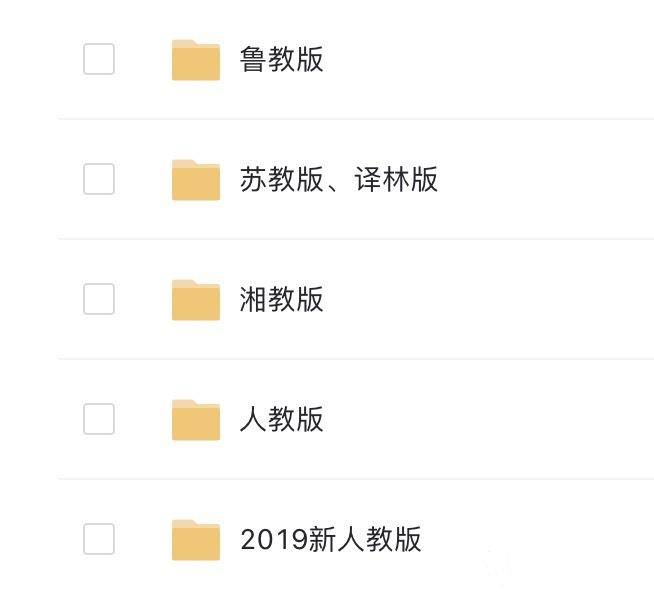
Task: Select the 2019新人教版 checkbox
Action: click(x=98, y=540)
